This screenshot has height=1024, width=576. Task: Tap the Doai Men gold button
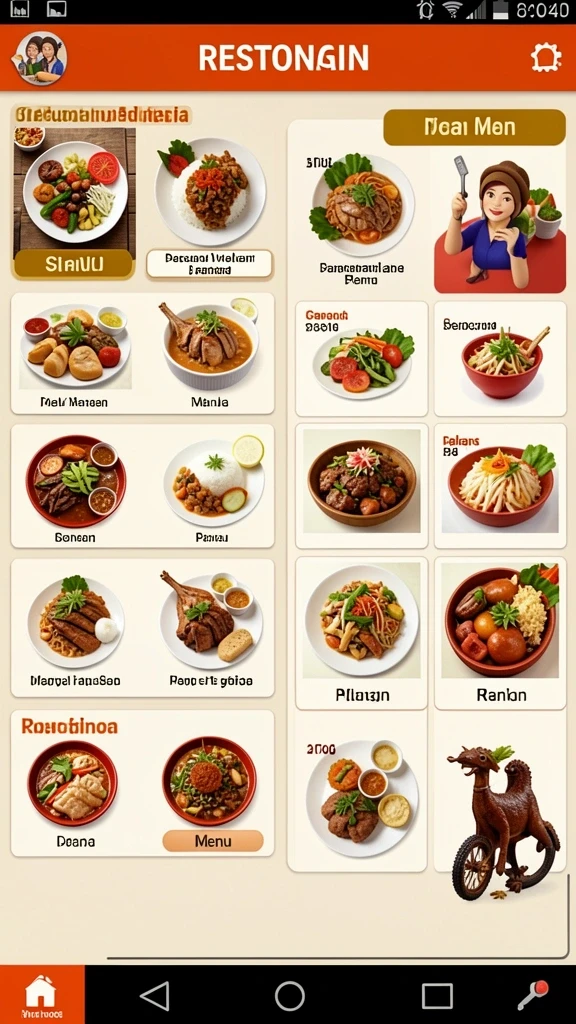474,127
